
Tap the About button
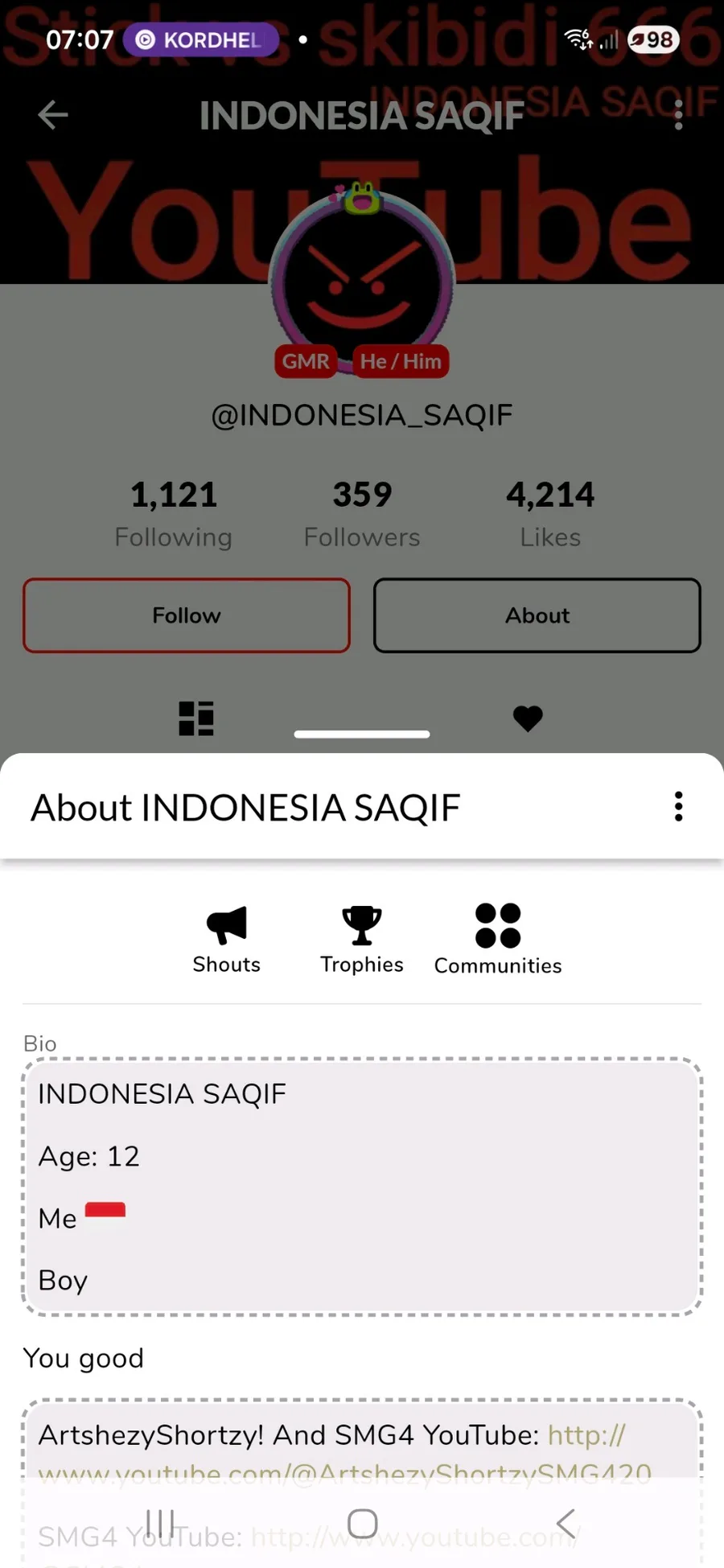pyautogui.click(x=537, y=615)
